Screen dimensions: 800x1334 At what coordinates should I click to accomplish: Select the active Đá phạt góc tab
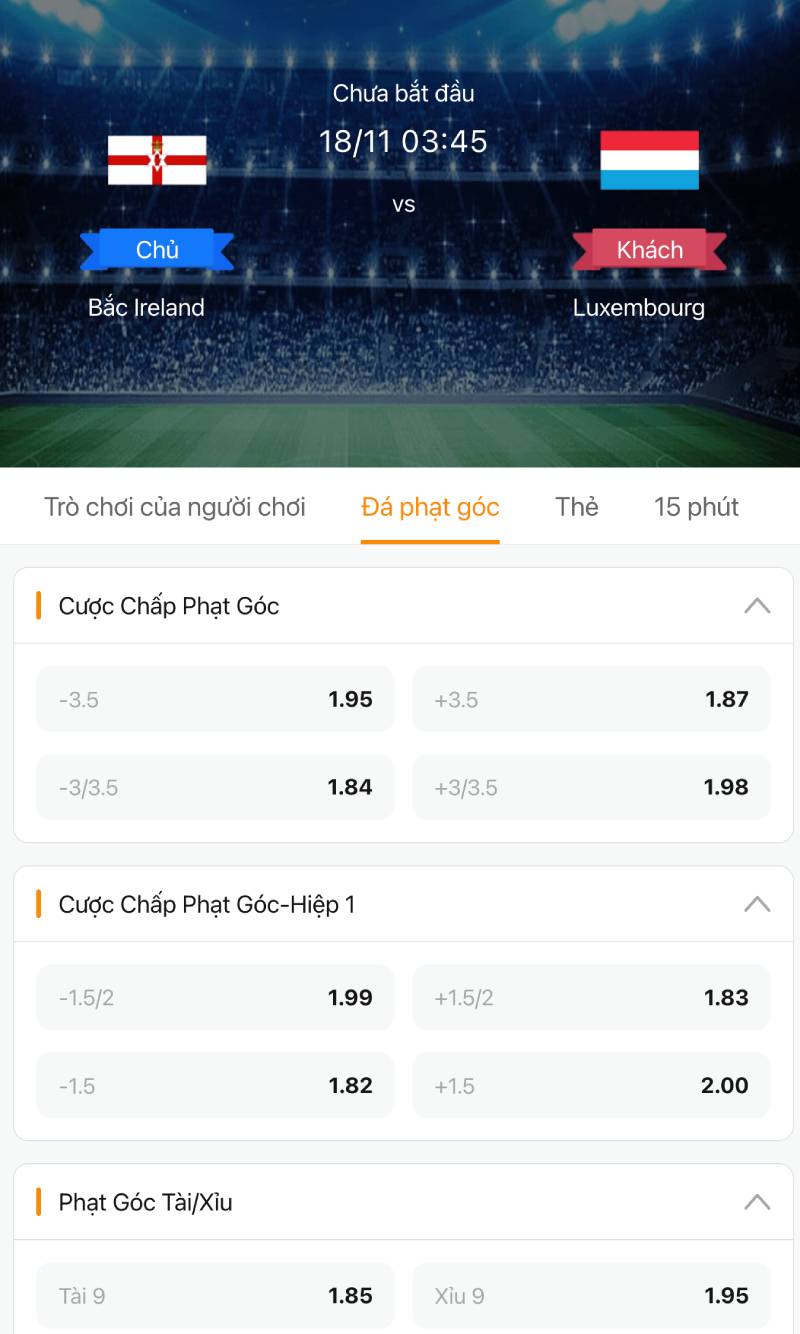click(x=430, y=507)
